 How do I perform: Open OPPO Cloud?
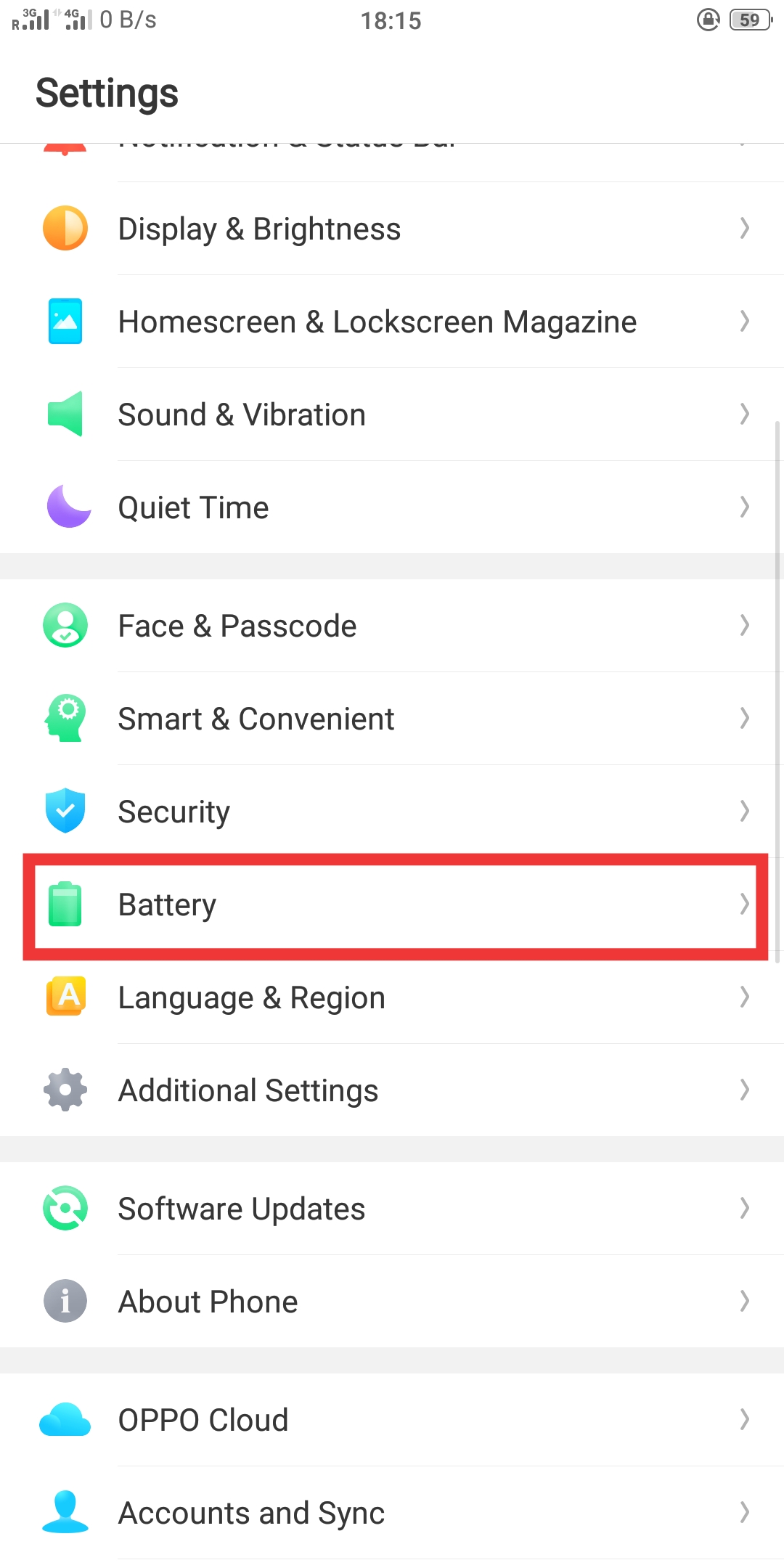click(392, 1420)
